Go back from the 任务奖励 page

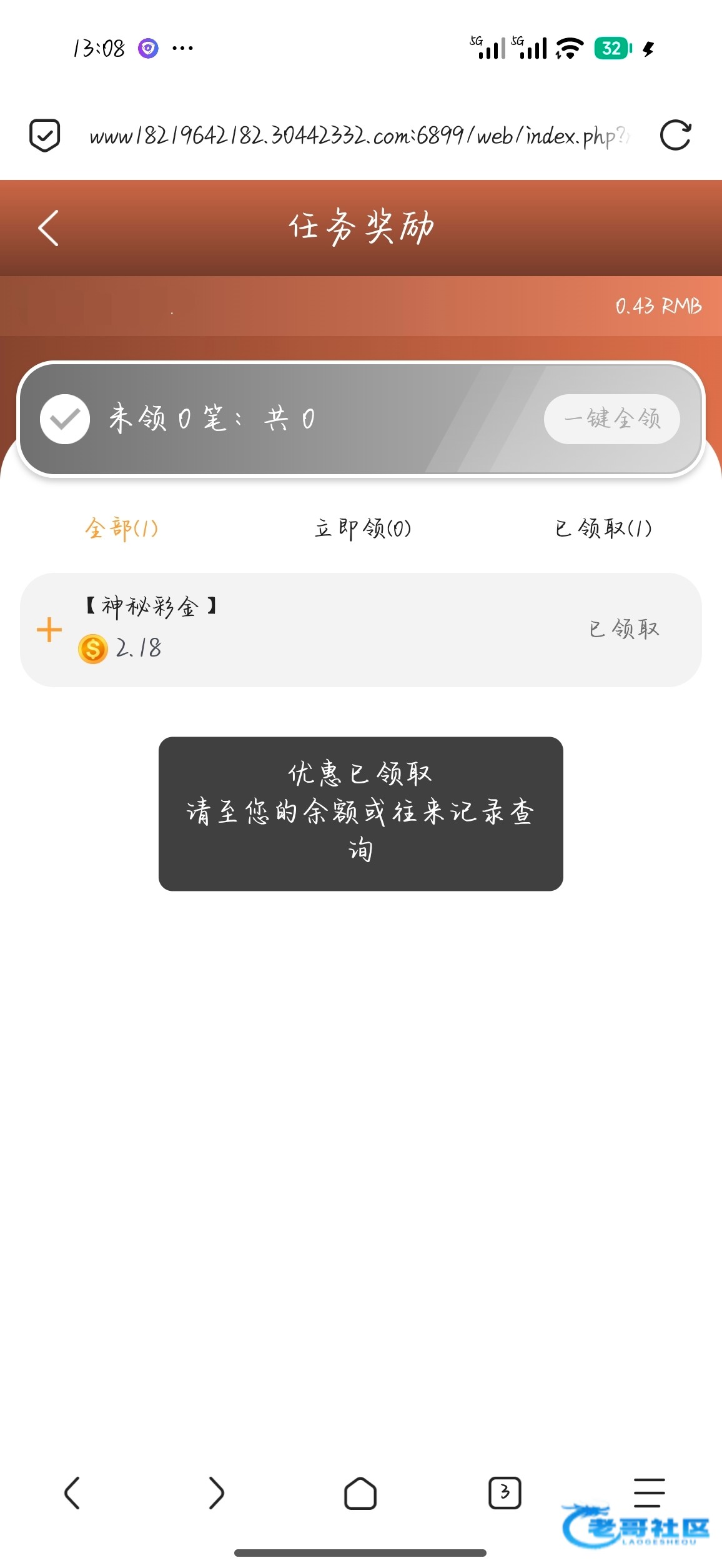point(48,228)
